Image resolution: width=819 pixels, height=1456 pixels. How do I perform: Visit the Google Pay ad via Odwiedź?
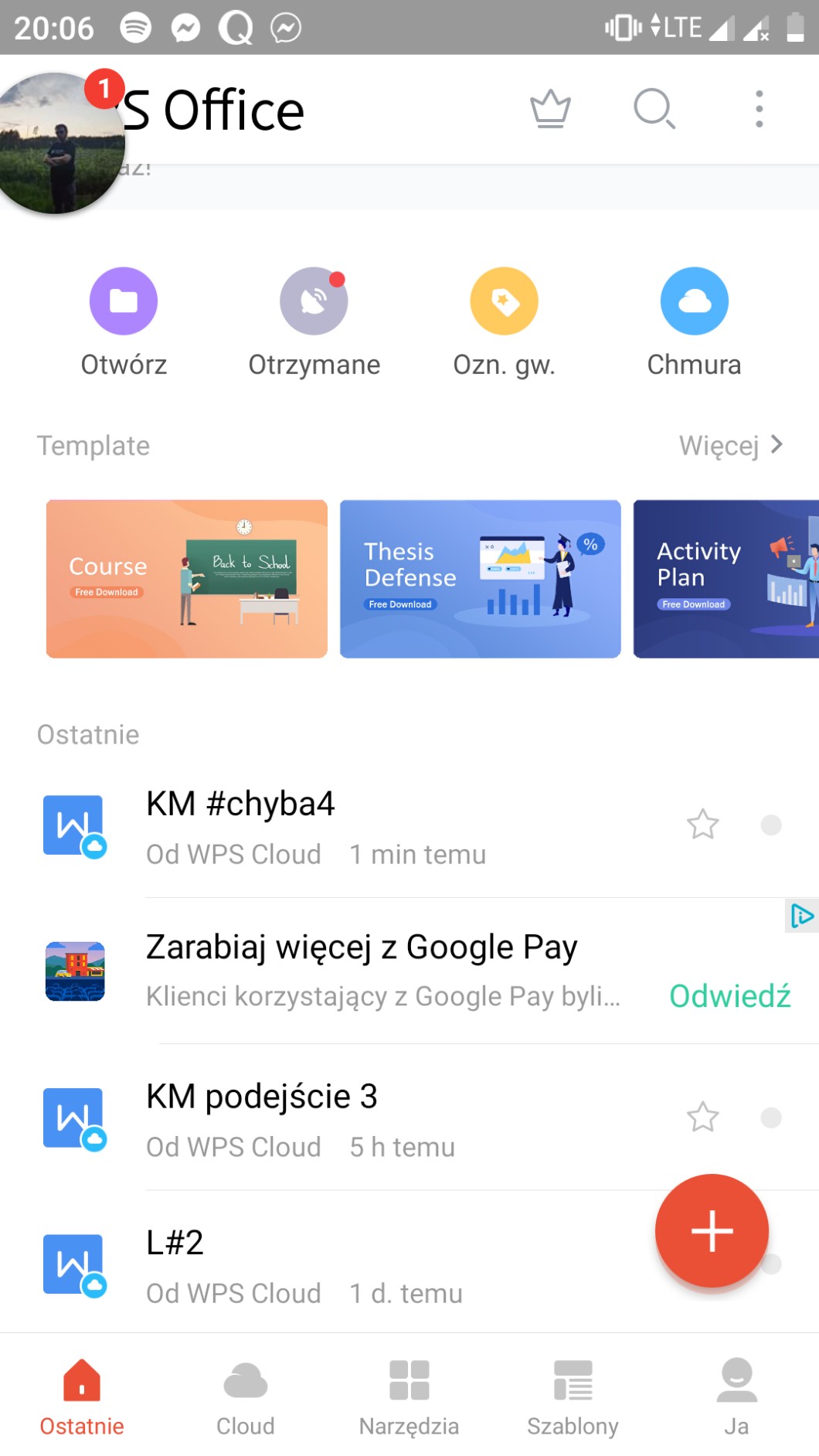click(x=729, y=996)
